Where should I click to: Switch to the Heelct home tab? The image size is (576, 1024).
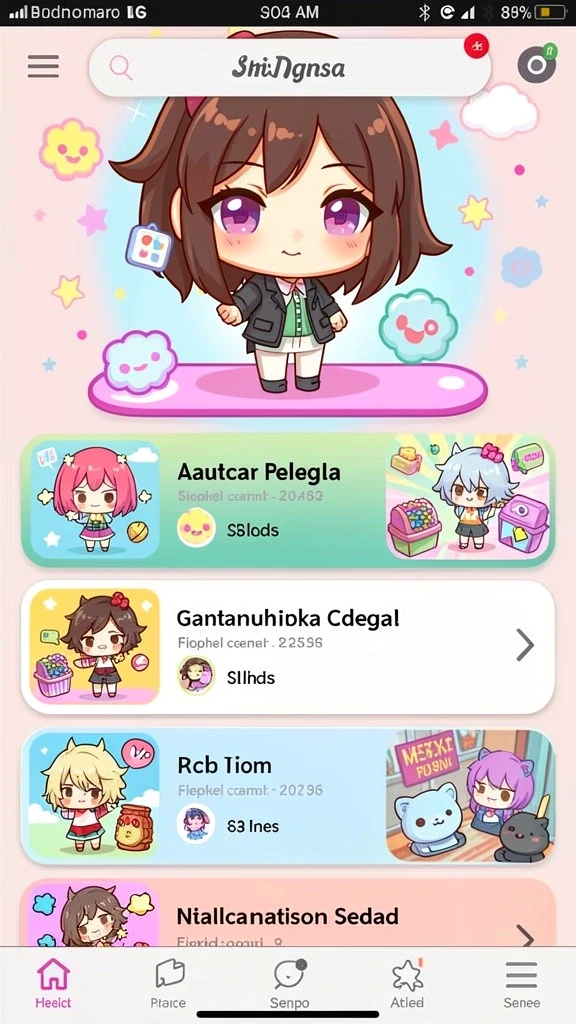(x=53, y=985)
